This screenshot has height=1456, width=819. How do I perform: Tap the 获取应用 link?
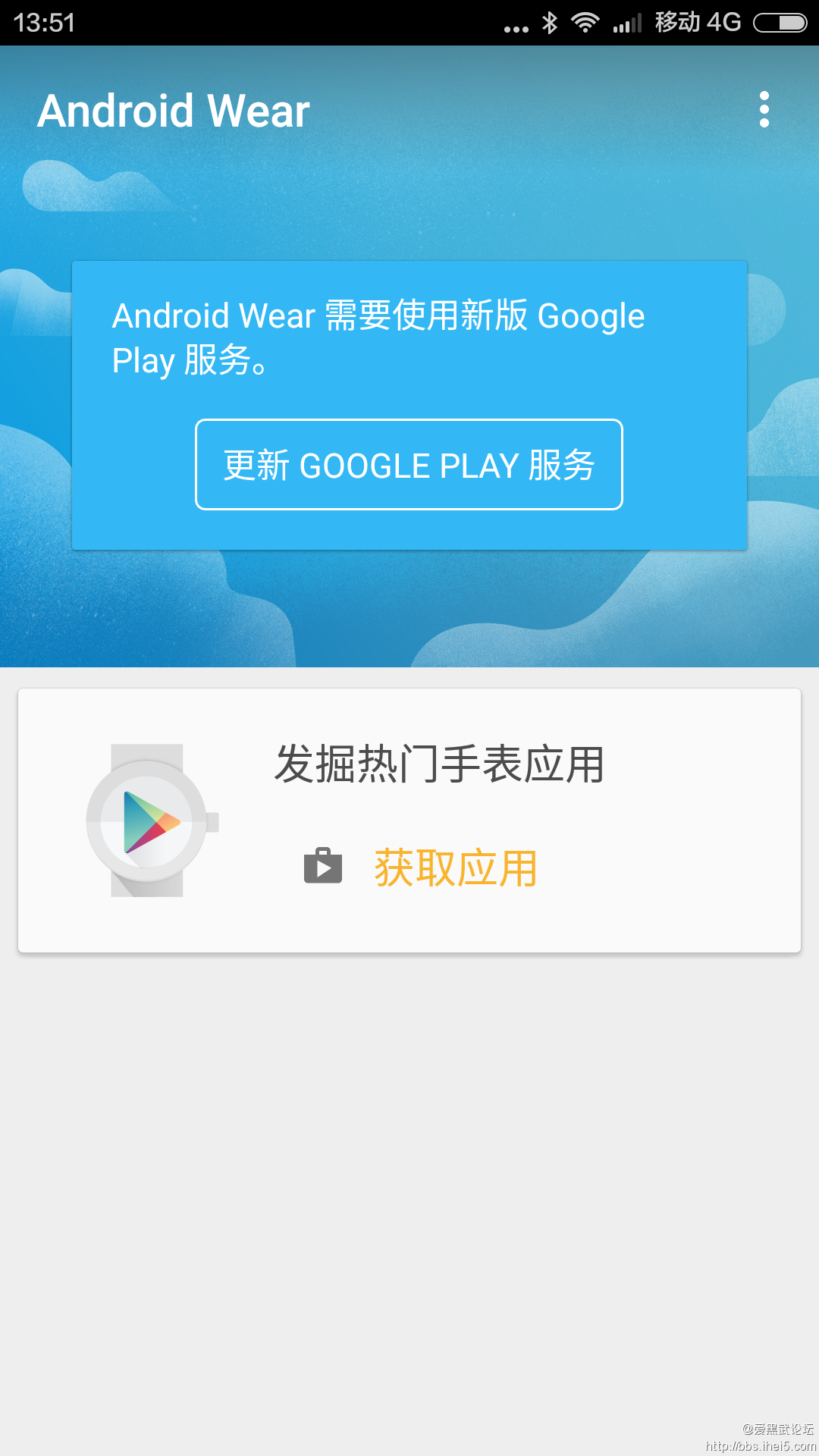tap(455, 868)
